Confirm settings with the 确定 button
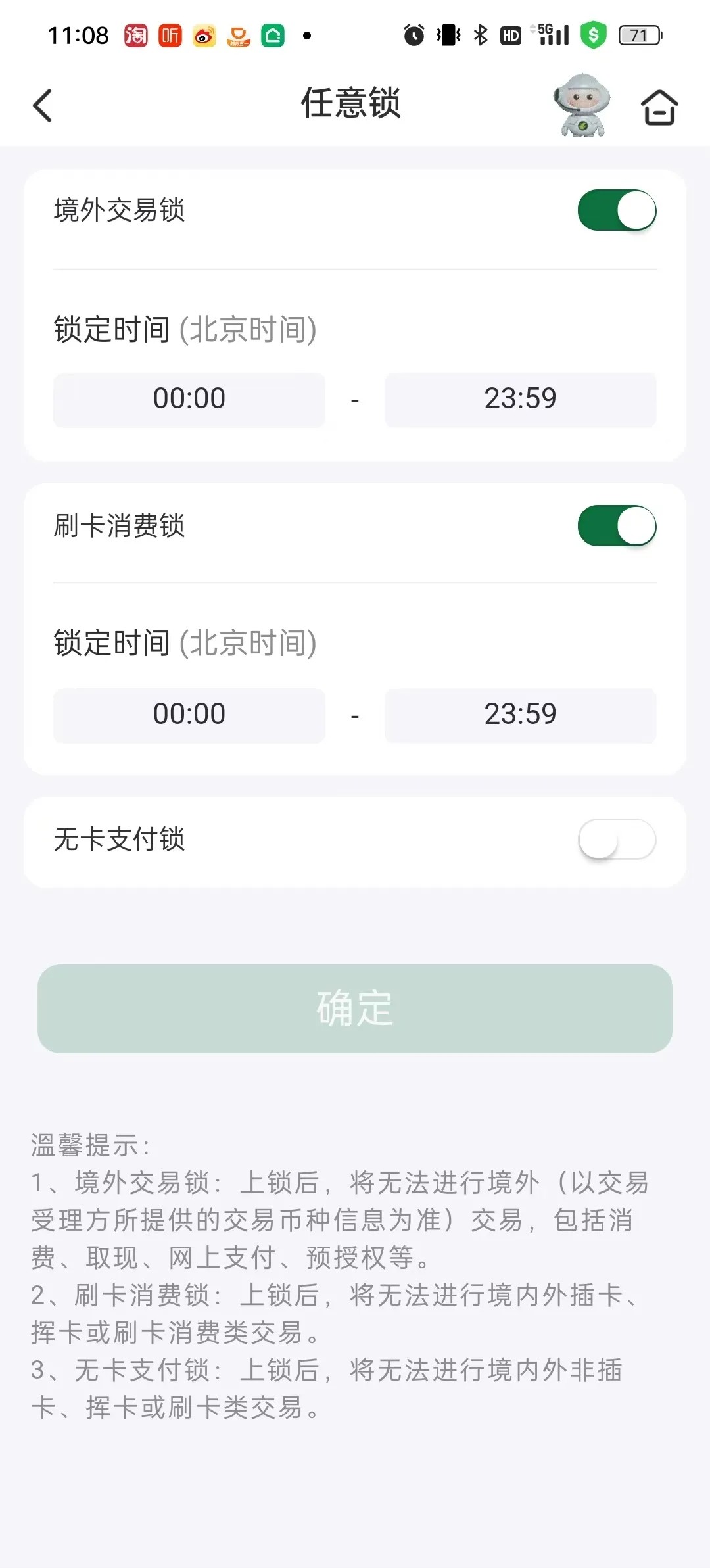Screen dimensions: 710x1568 coord(355,1009)
